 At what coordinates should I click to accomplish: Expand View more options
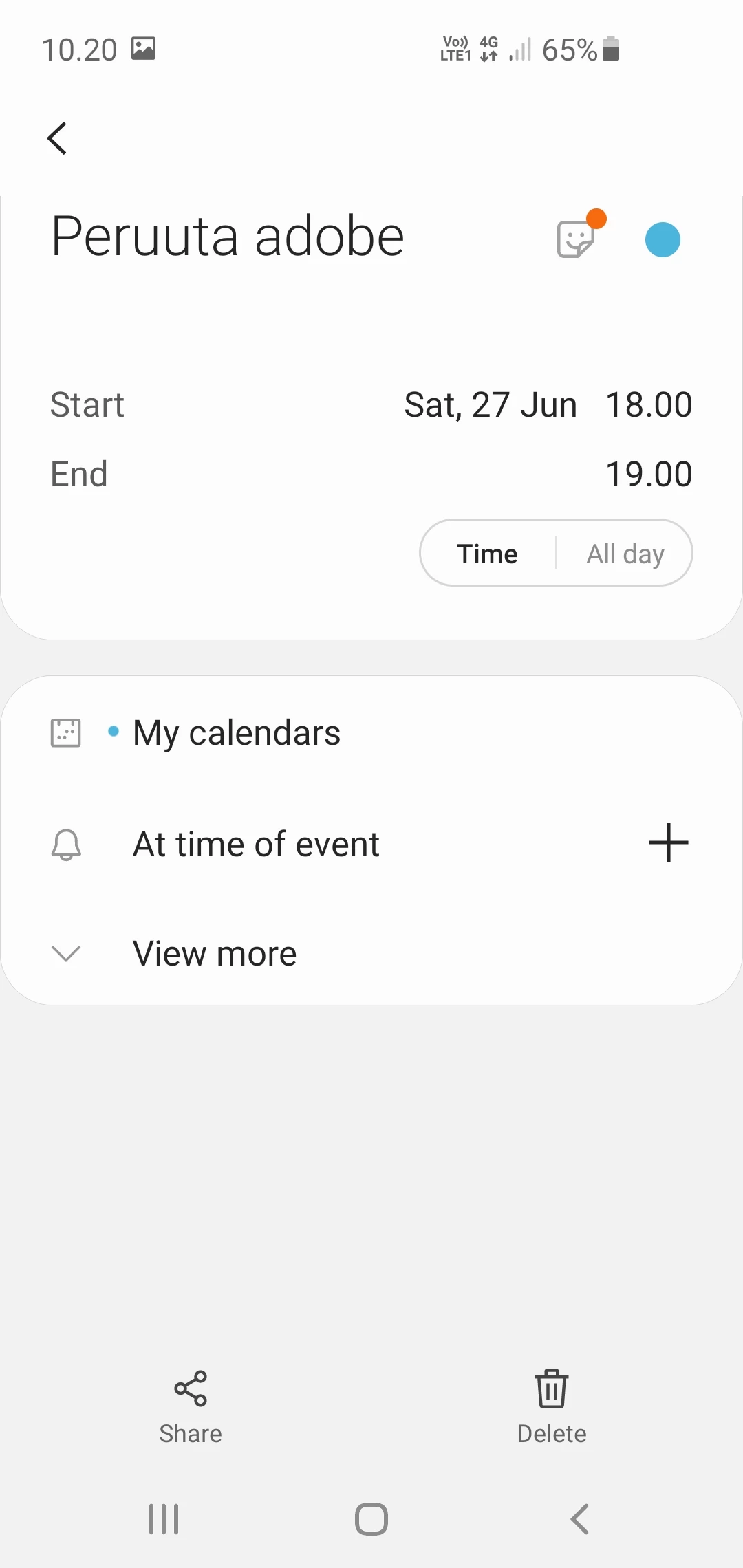214,954
